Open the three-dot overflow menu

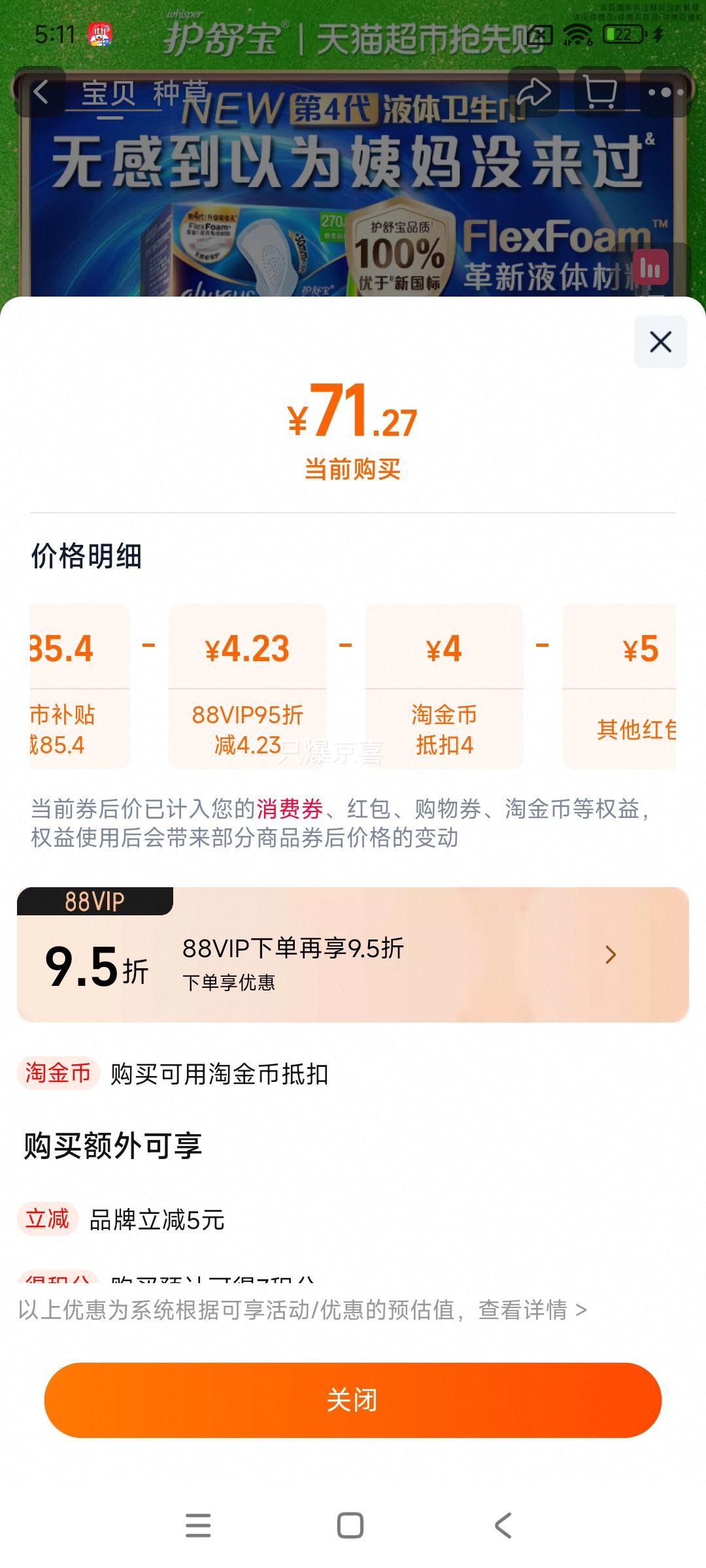[x=665, y=92]
